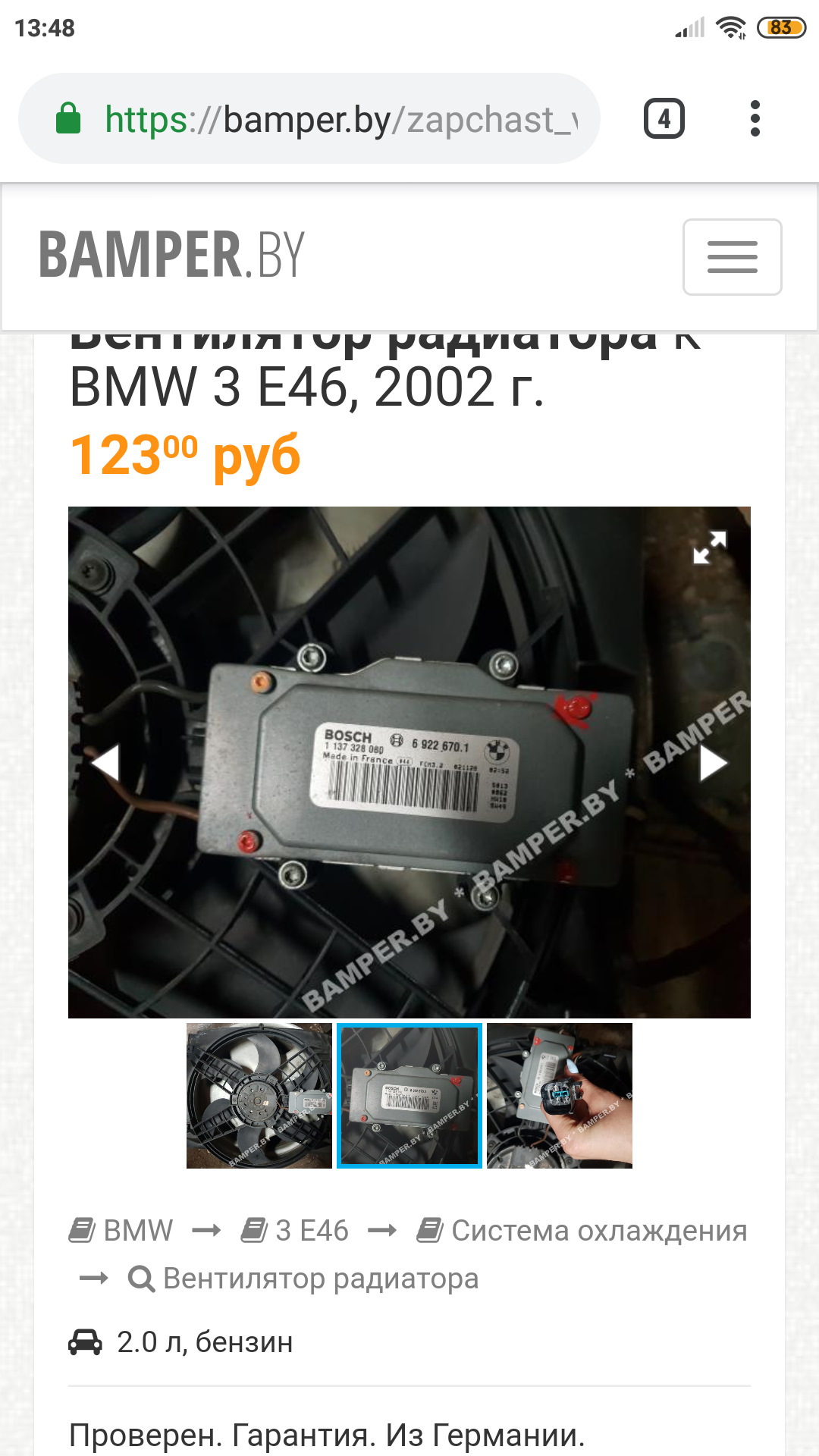This screenshot has height=1456, width=819.
Task: Open the Chrome overflow menu
Action: (755, 119)
